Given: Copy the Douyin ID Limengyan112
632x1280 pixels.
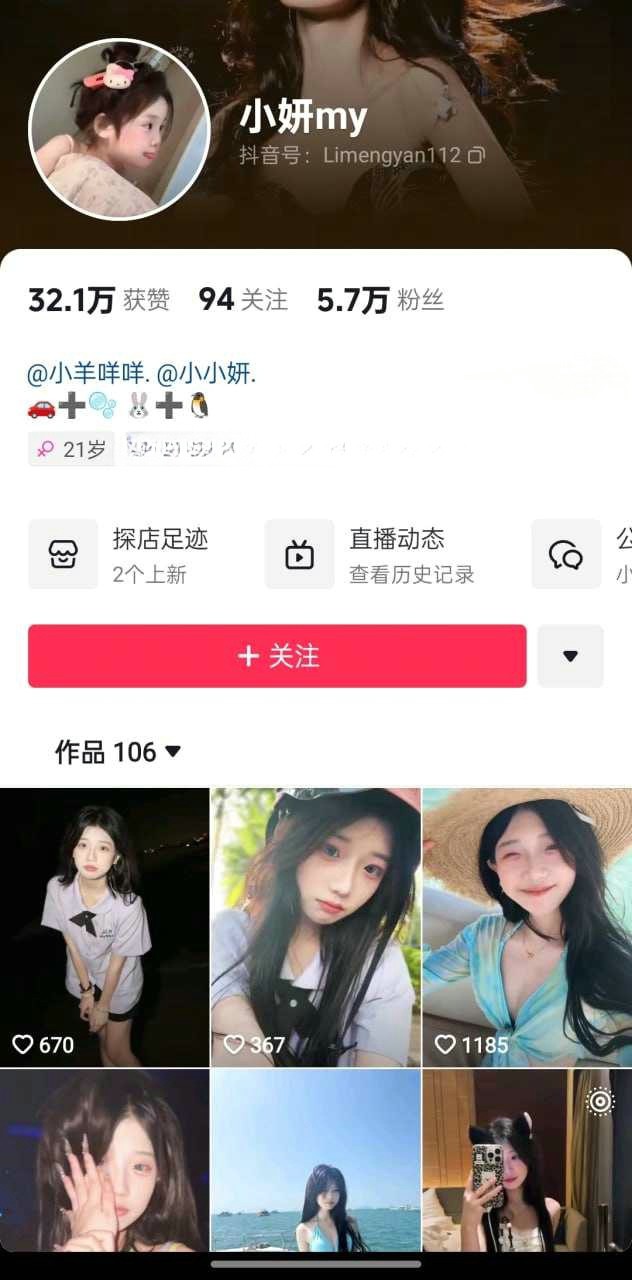Looking at the screenshot, I should [477, 155].
